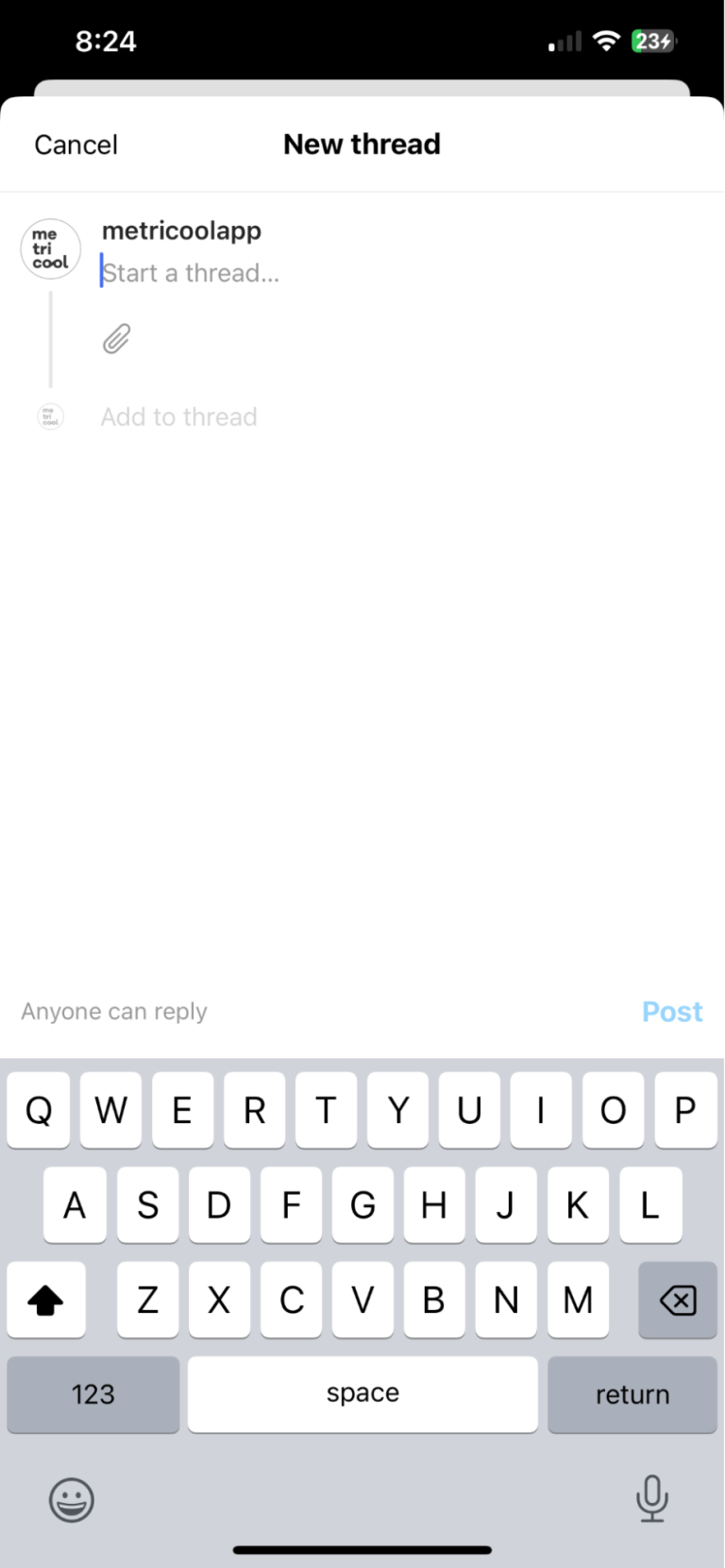
Task: Hit the backspace key
Action: (x=677, y=1301)
